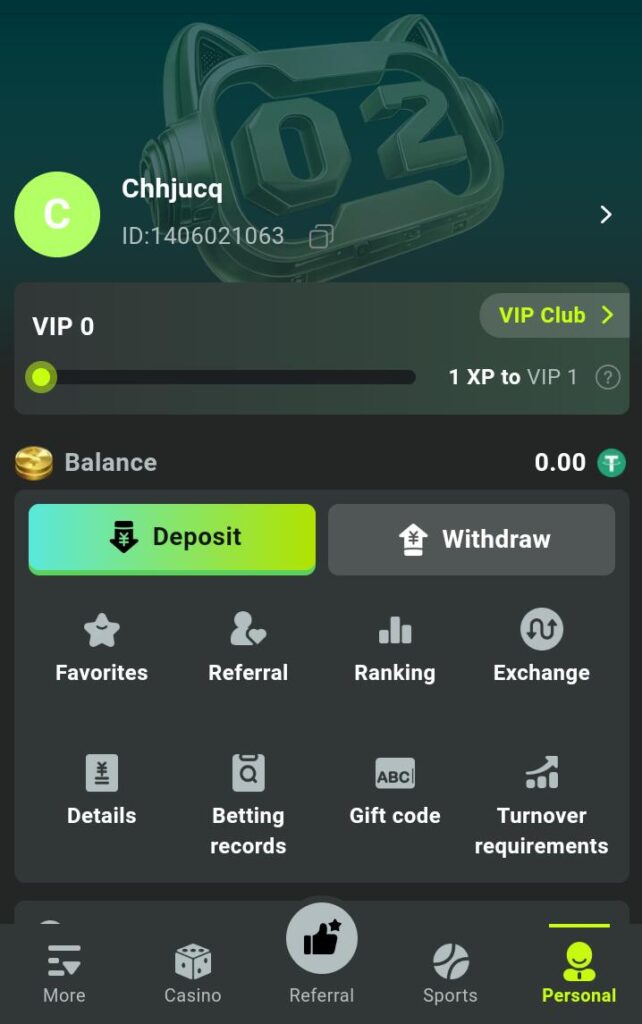The height and width of the screenshot is (1024, 642).
Task: Open the VIP Club page
Action: click(x=555, y=316)
